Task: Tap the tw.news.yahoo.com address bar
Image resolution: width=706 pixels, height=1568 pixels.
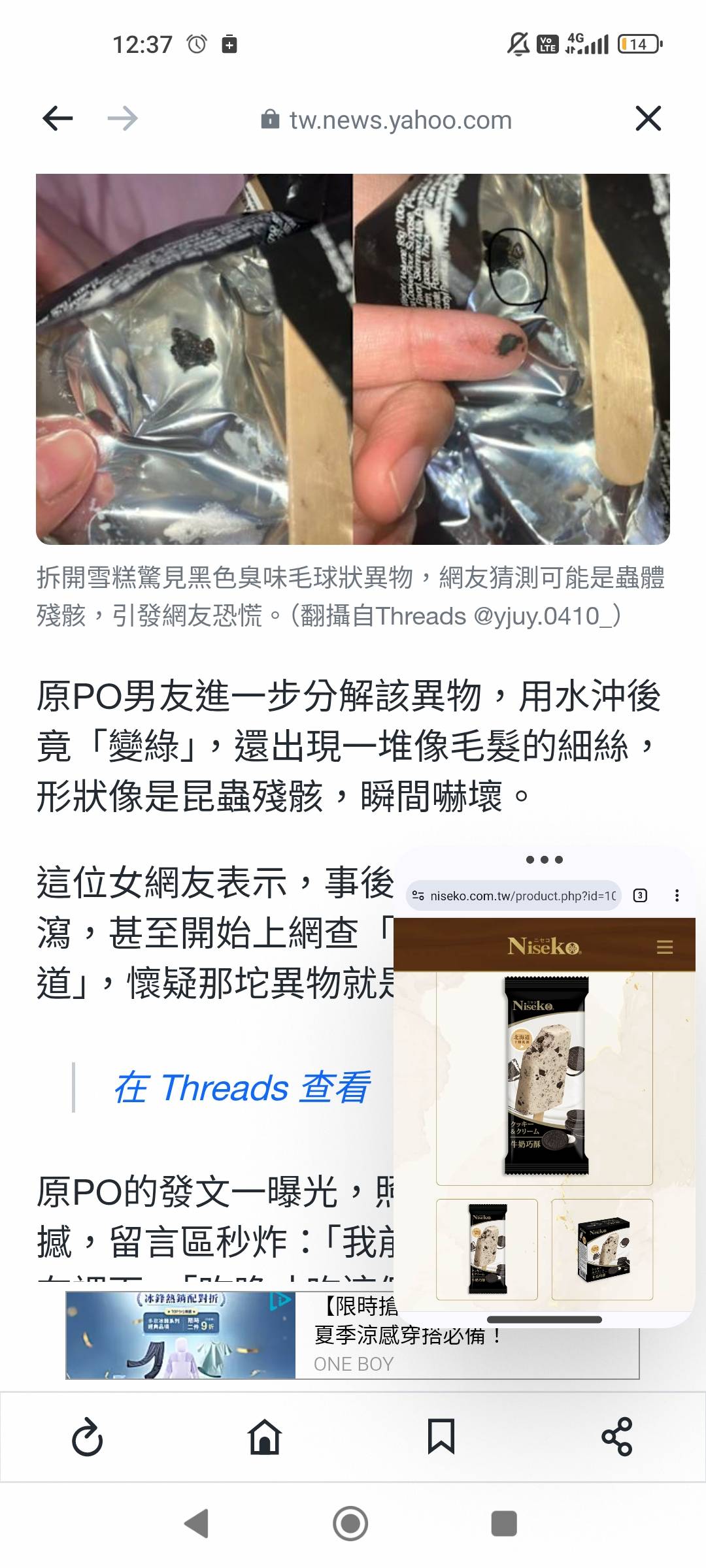Action: coord(386,120)
